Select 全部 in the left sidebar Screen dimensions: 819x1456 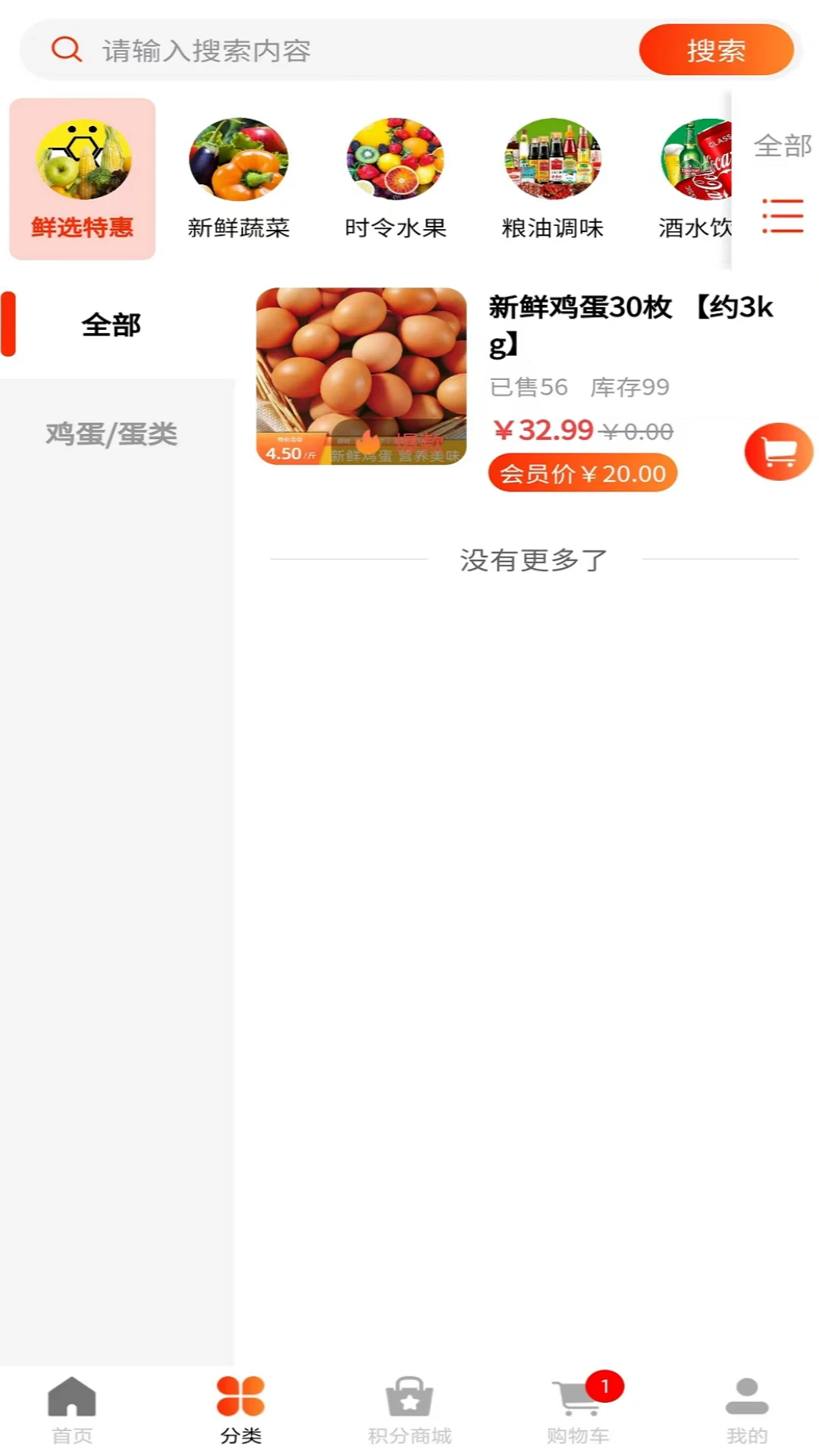(x=111, y=325)
